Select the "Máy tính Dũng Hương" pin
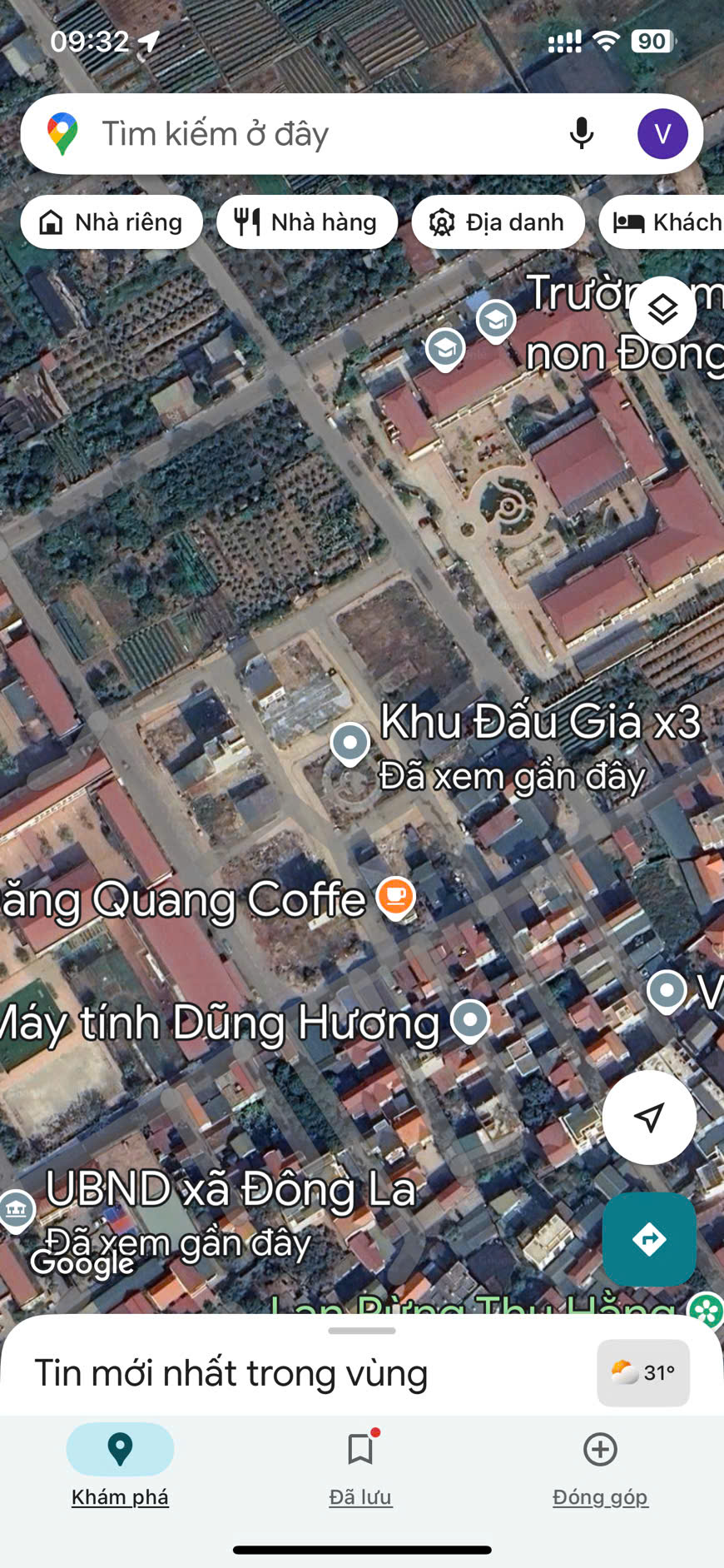The image size is (724, 1568). 470,1020
